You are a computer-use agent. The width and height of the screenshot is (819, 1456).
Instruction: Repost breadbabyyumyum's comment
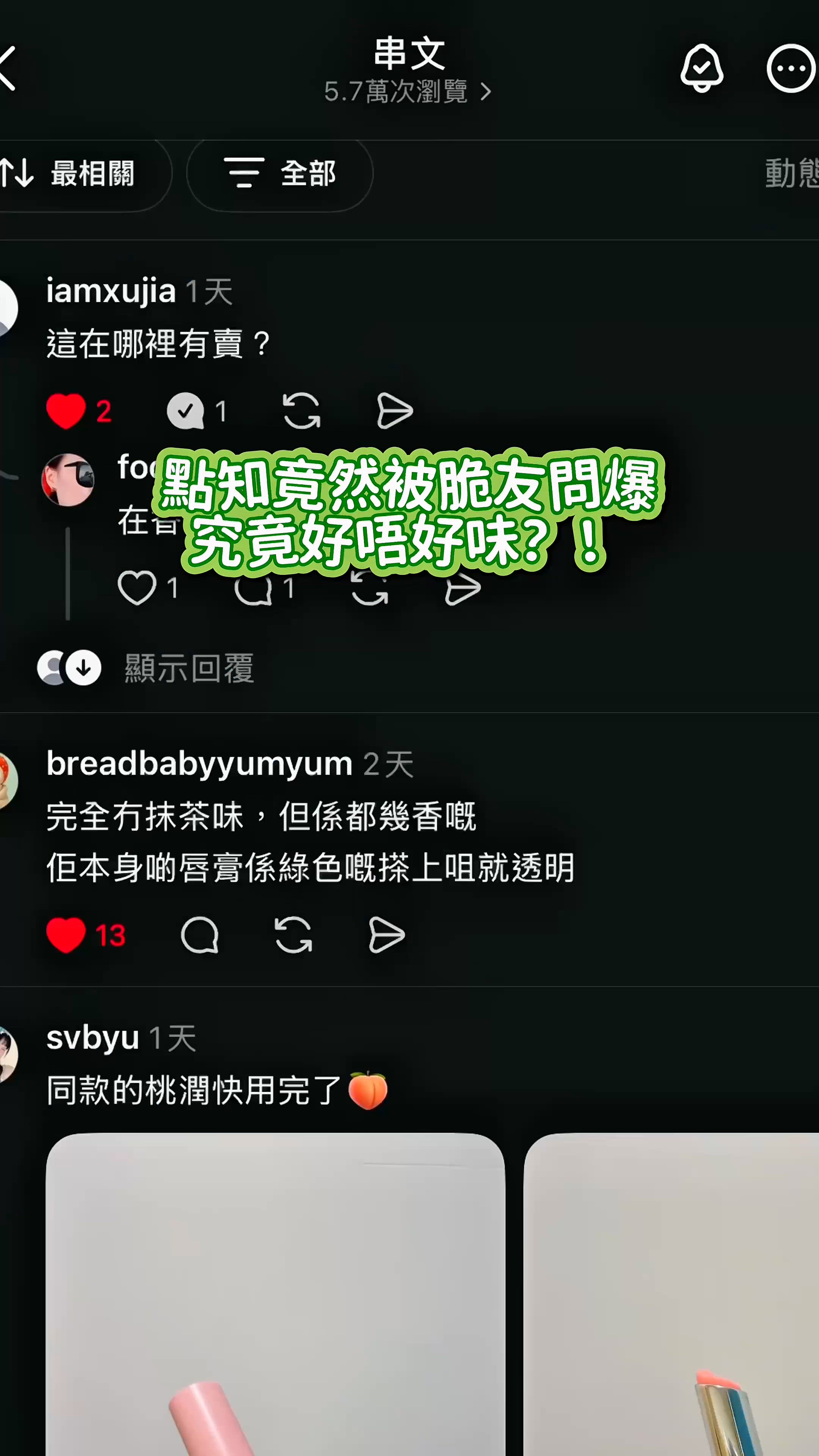pyautogui.click(x=293, y=935)
